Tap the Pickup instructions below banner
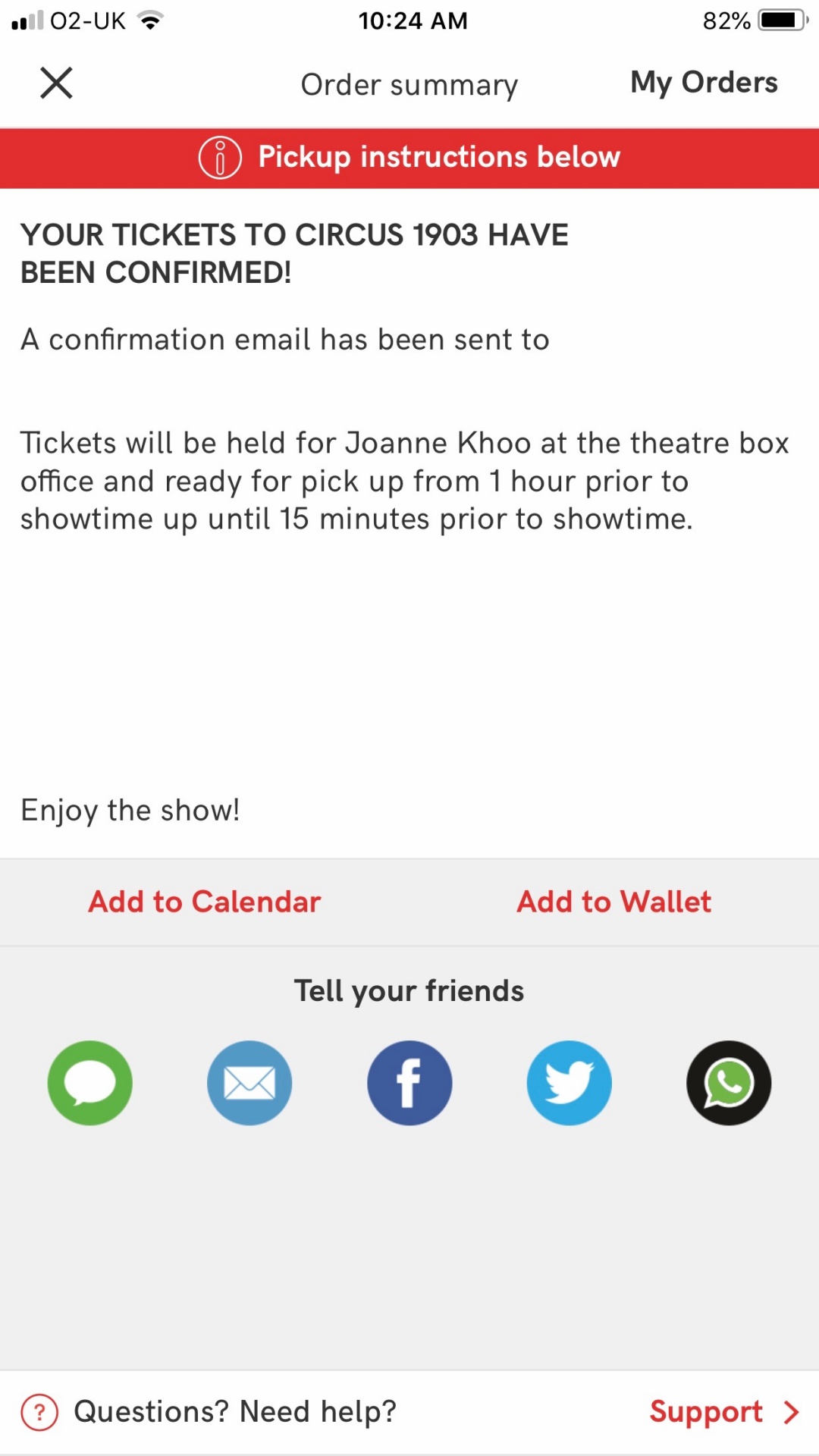Image resolution: width=819 pixels, height=1456 pixels. point(409,158)
